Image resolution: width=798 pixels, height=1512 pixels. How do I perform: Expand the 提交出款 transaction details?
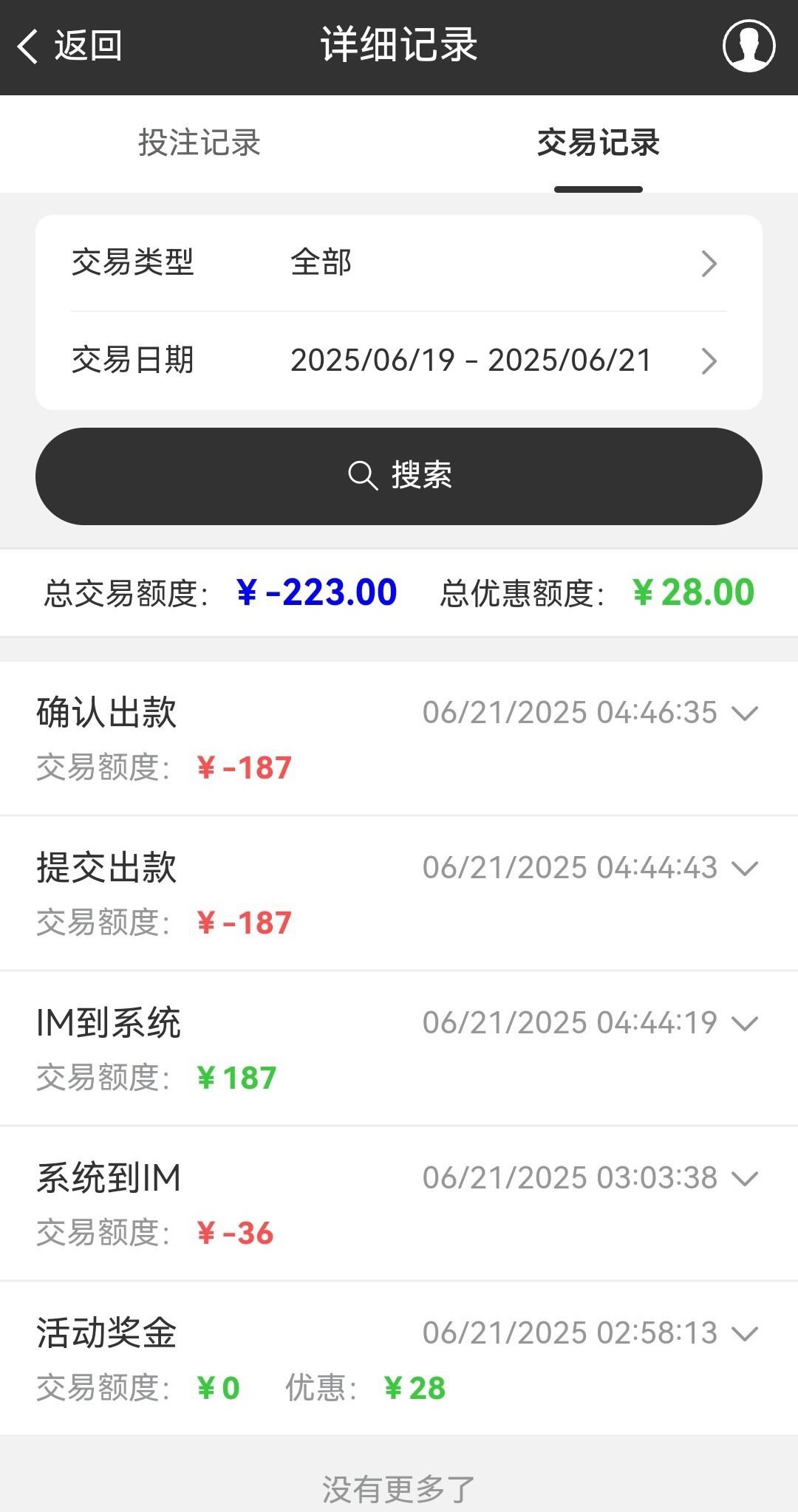tap(744, 868)
